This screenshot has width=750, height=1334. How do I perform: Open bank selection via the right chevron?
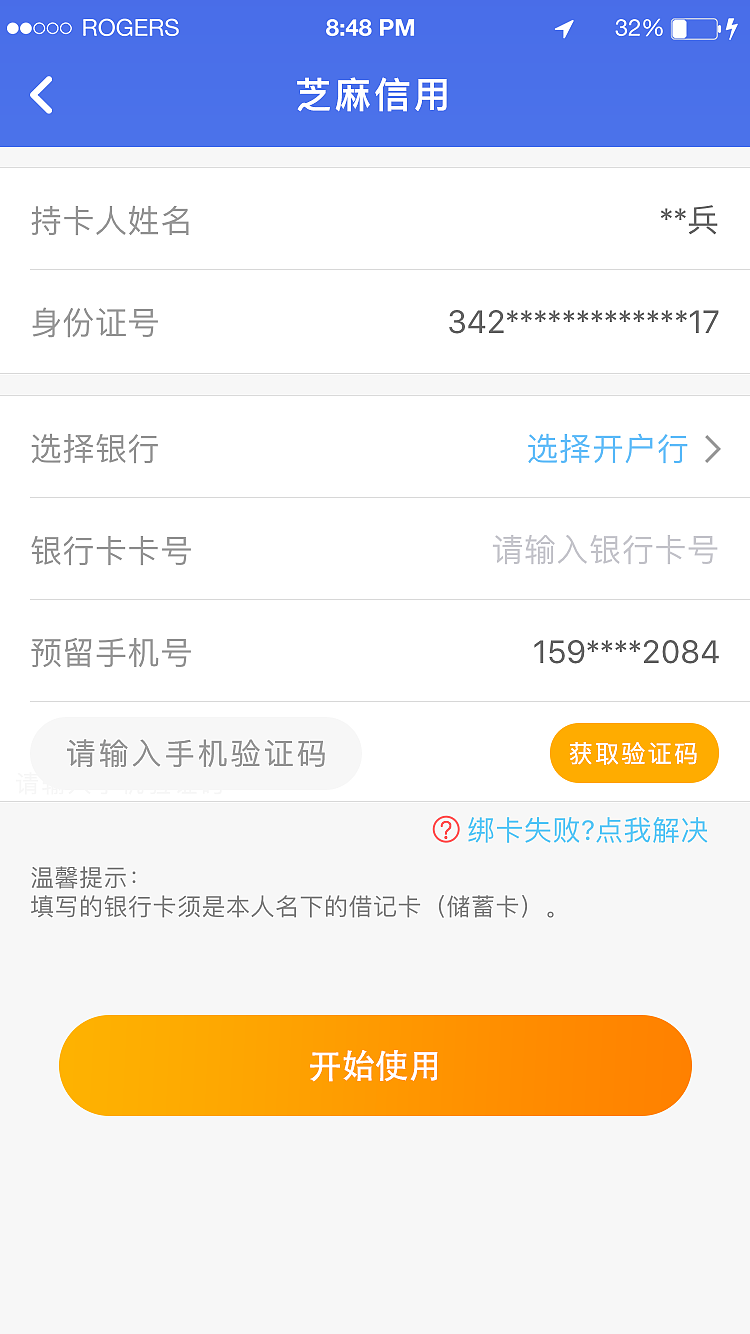coord(712,450)
